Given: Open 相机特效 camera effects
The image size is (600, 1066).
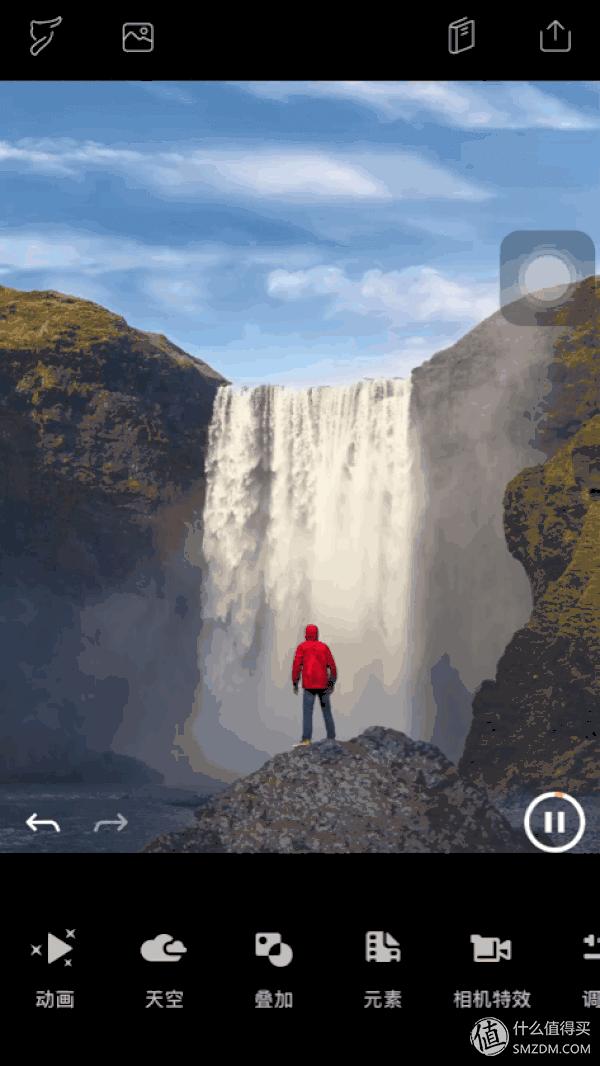Looking at the screenshot, I should pyautogui.click(x=491, y=965).
